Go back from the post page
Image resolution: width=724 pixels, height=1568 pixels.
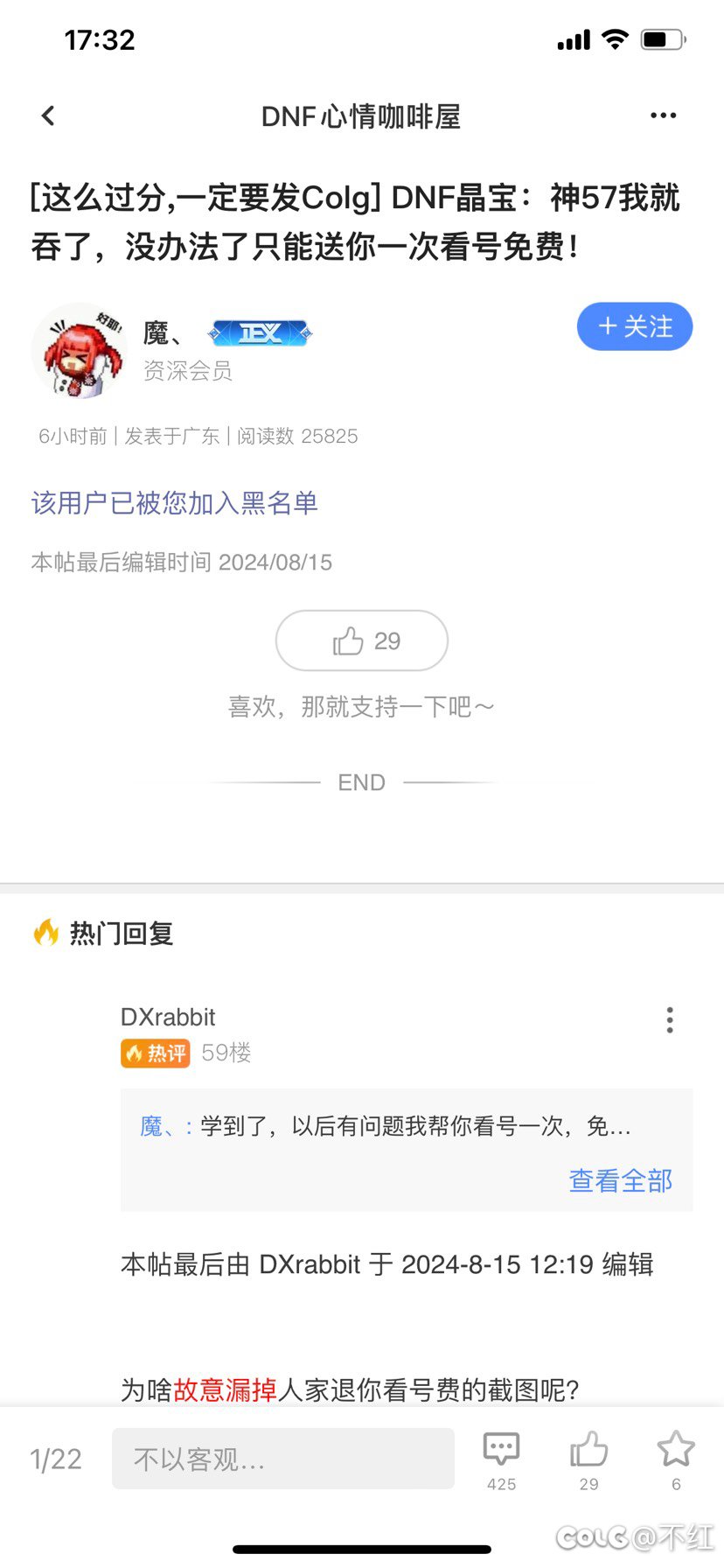point(48,115)
